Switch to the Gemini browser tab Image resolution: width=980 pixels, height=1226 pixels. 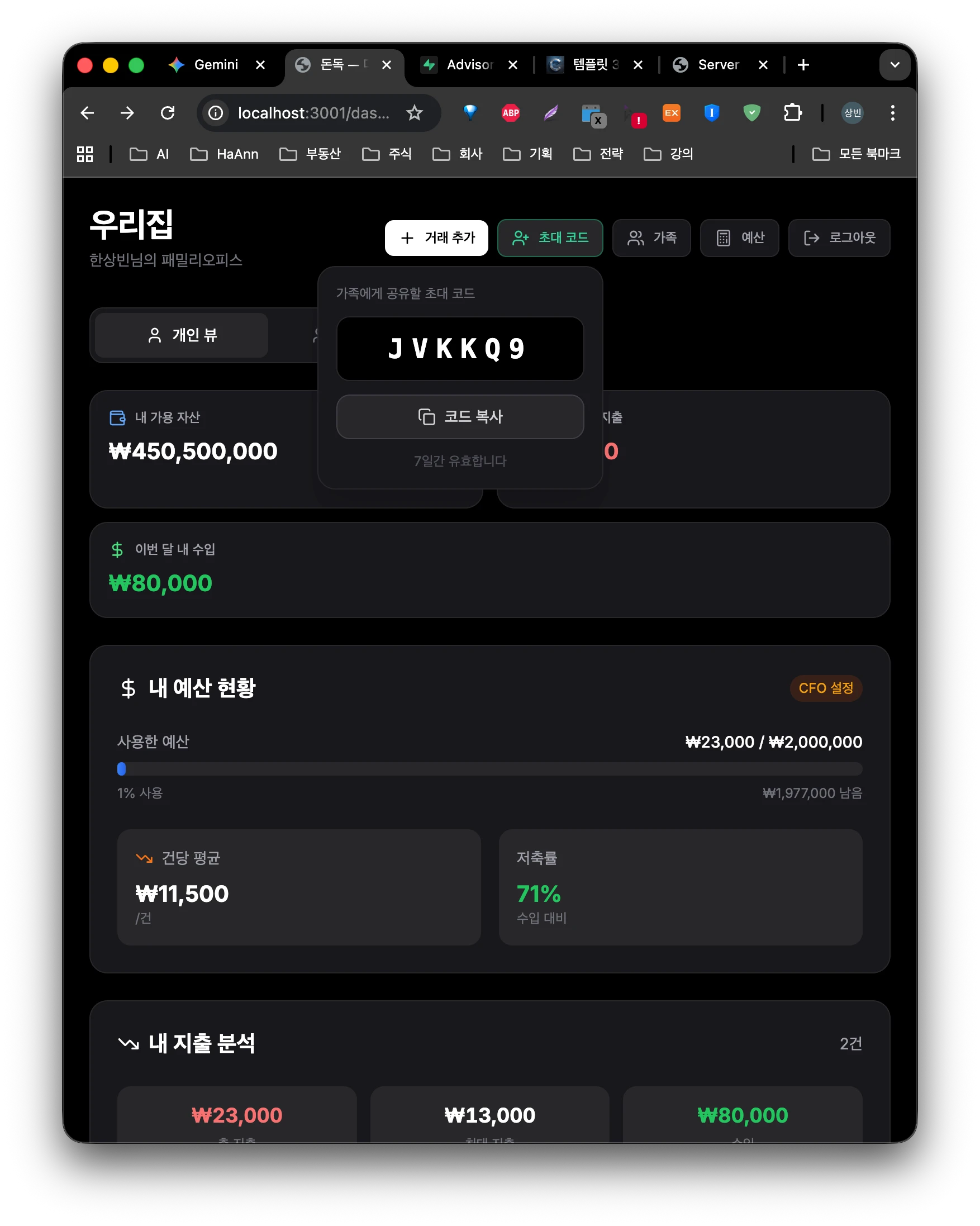click(x=216, y=65)
